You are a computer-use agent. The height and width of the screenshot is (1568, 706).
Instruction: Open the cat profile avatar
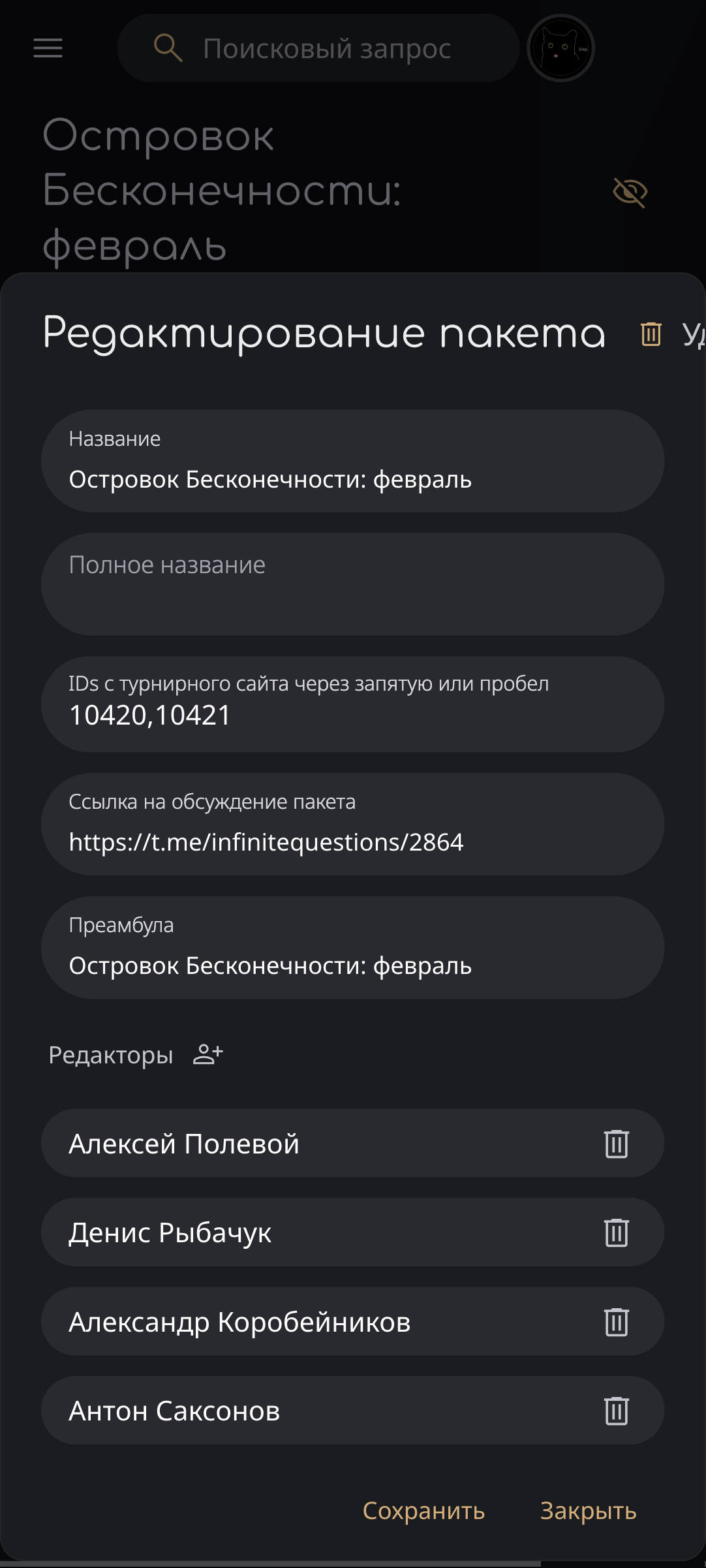560,48
